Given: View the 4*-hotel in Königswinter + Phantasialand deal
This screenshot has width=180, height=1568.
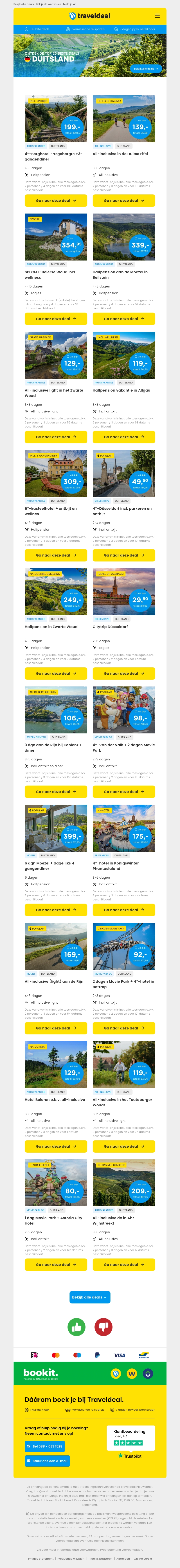Looking at the screenshot, I should point(124,909).
